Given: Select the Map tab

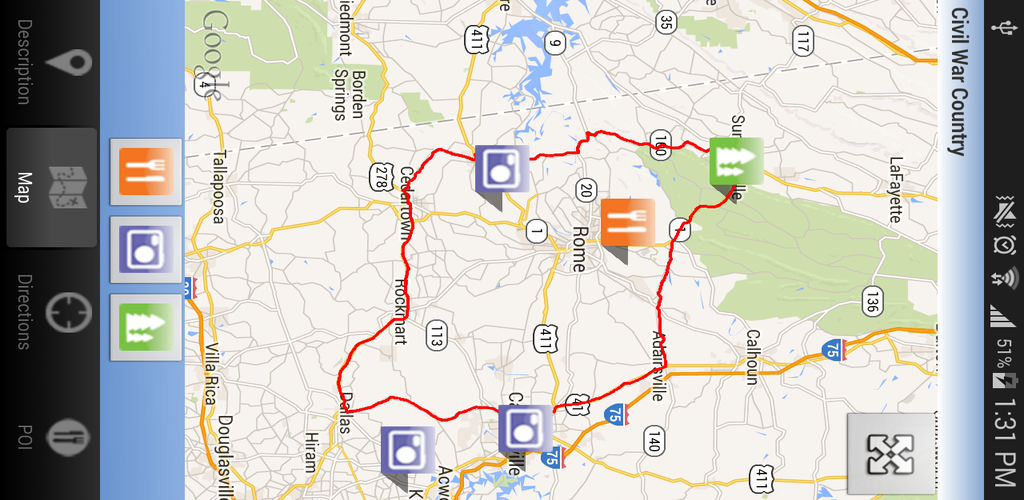Looking at the screenshot, I should (x=50, y=187).
